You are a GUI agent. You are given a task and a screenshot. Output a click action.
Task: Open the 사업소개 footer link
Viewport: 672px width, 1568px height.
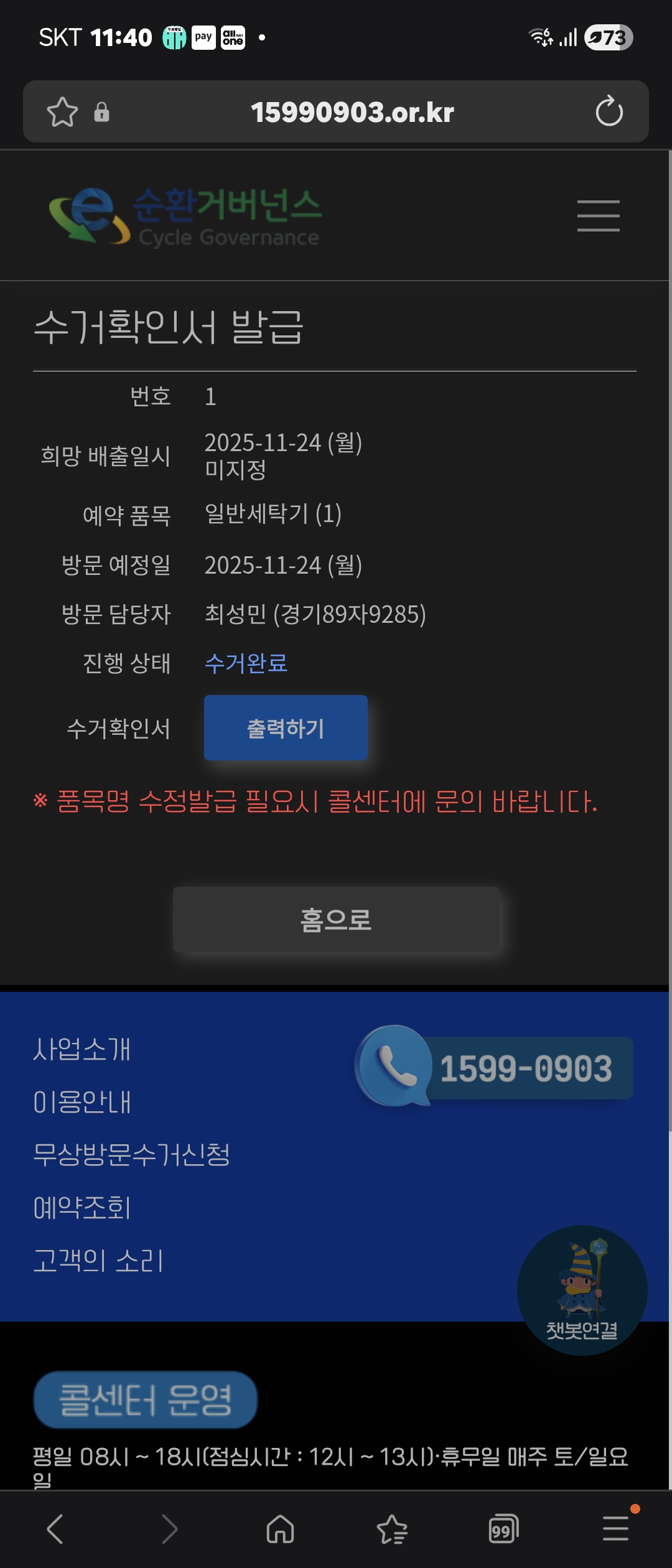[82, 1049]
